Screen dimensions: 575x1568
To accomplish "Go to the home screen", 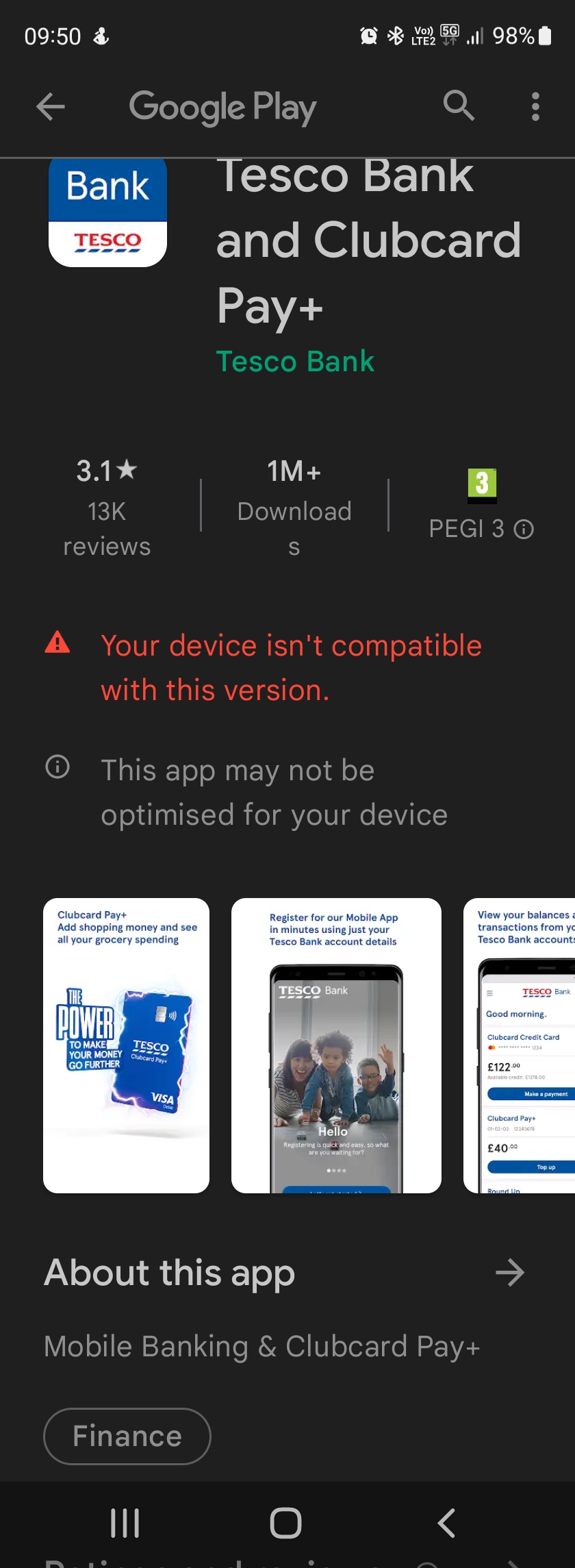I will (x=285, y=1523).
